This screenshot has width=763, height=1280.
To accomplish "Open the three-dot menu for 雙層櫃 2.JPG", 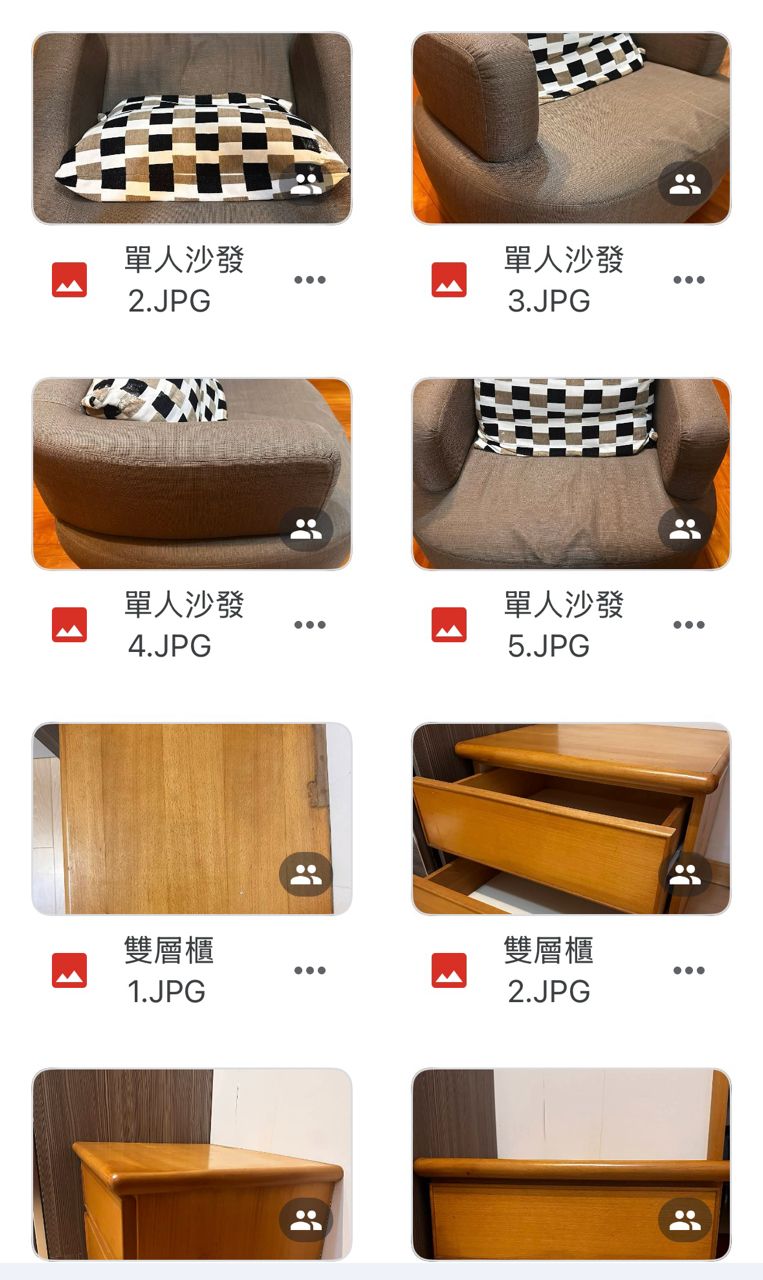I will click(689, 970).
